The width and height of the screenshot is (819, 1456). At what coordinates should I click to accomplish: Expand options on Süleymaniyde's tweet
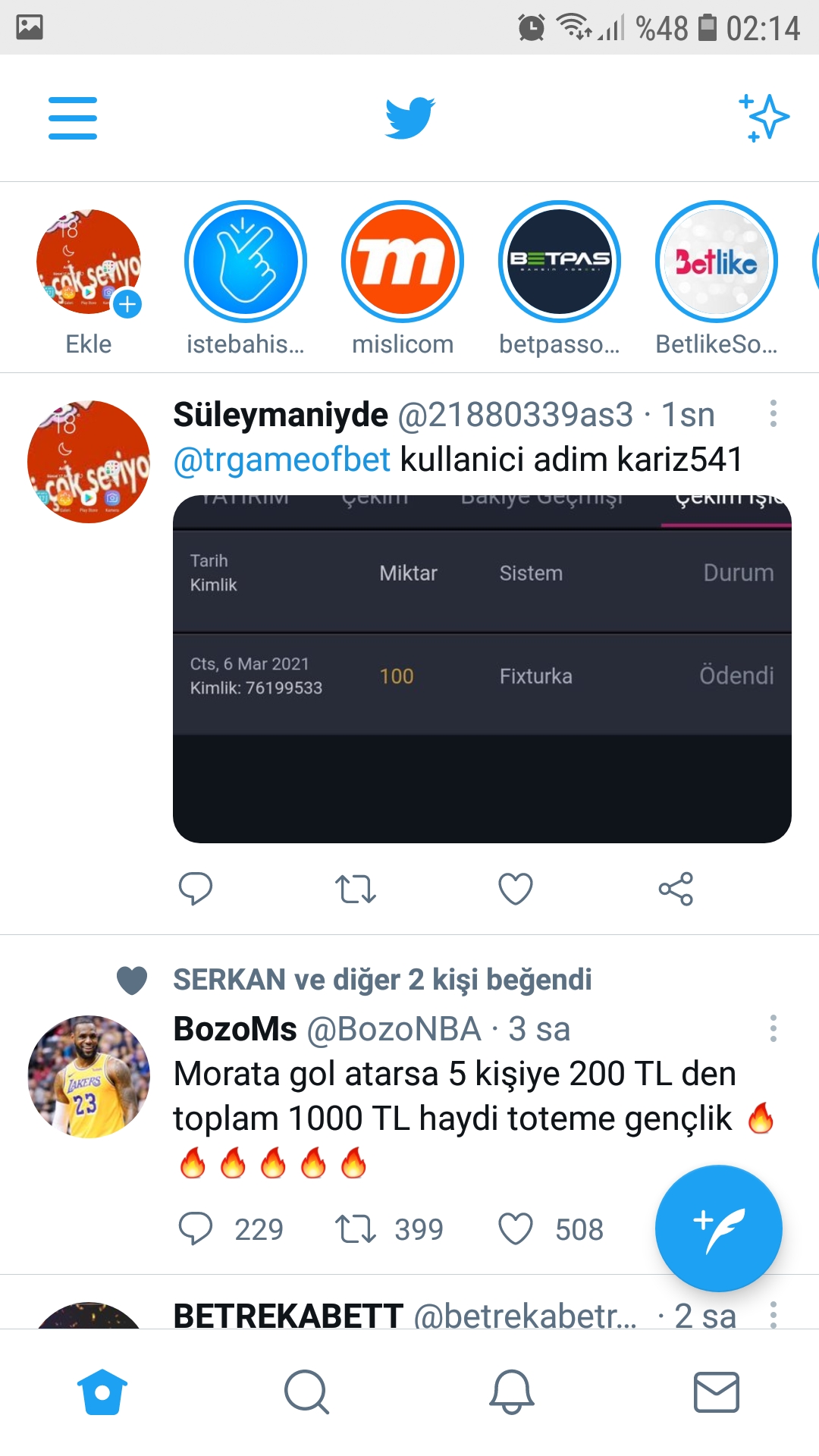(773, 415)
